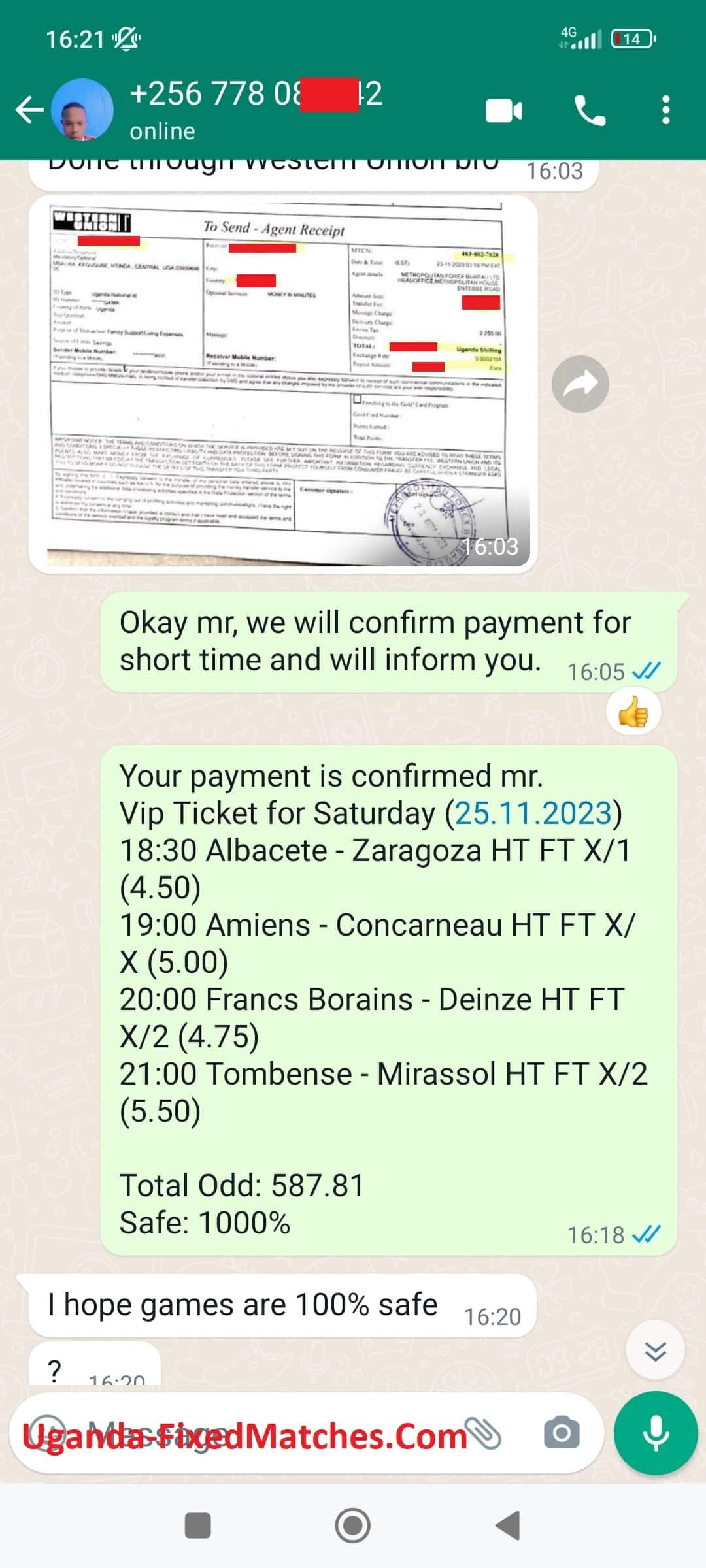The height and width of the screenshot is (1568, 706).
Task: Go to the system home screen
Action: point(353,1526)
